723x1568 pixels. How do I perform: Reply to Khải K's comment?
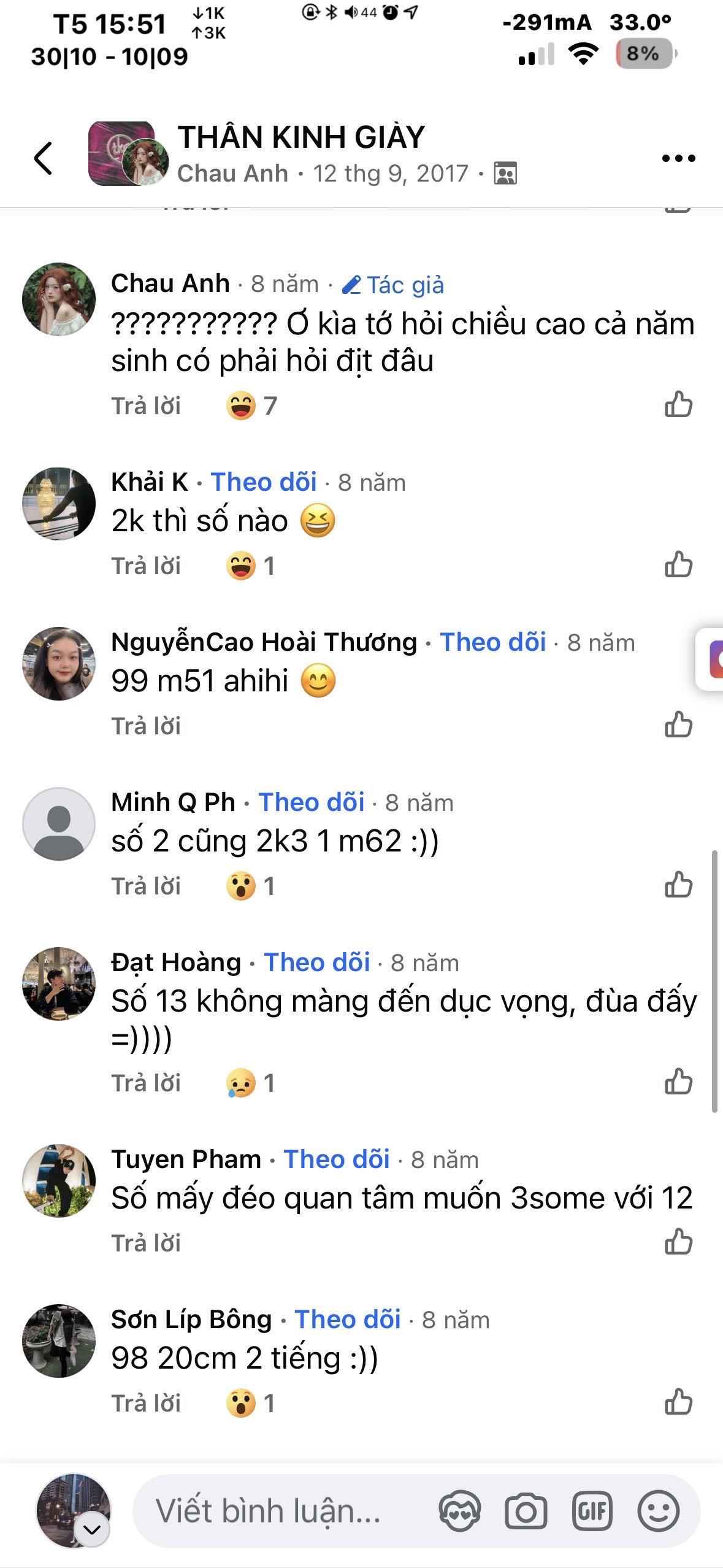coord(146,566)
